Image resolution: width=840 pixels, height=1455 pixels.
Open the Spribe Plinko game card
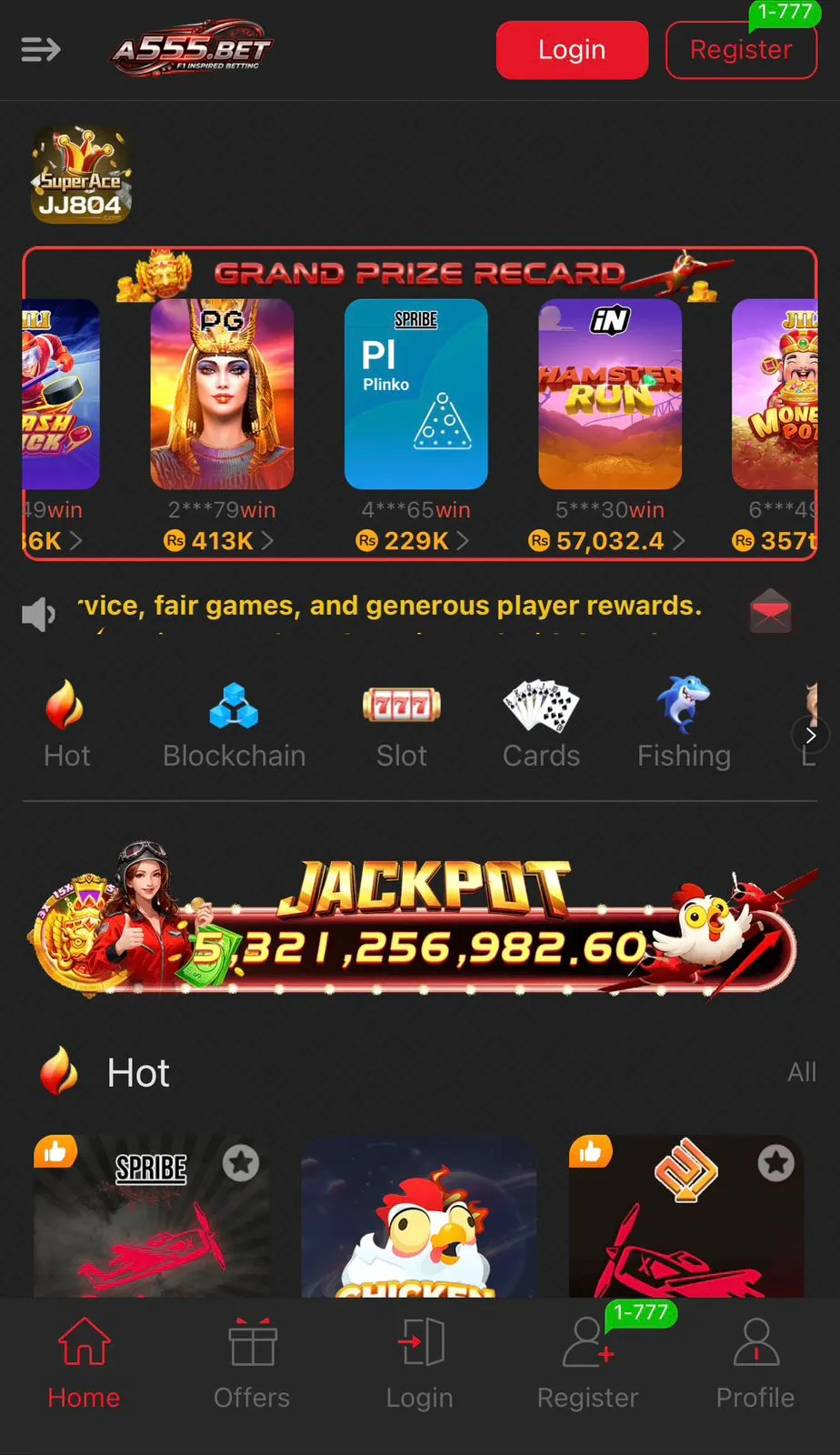click(x=415, y=394)
